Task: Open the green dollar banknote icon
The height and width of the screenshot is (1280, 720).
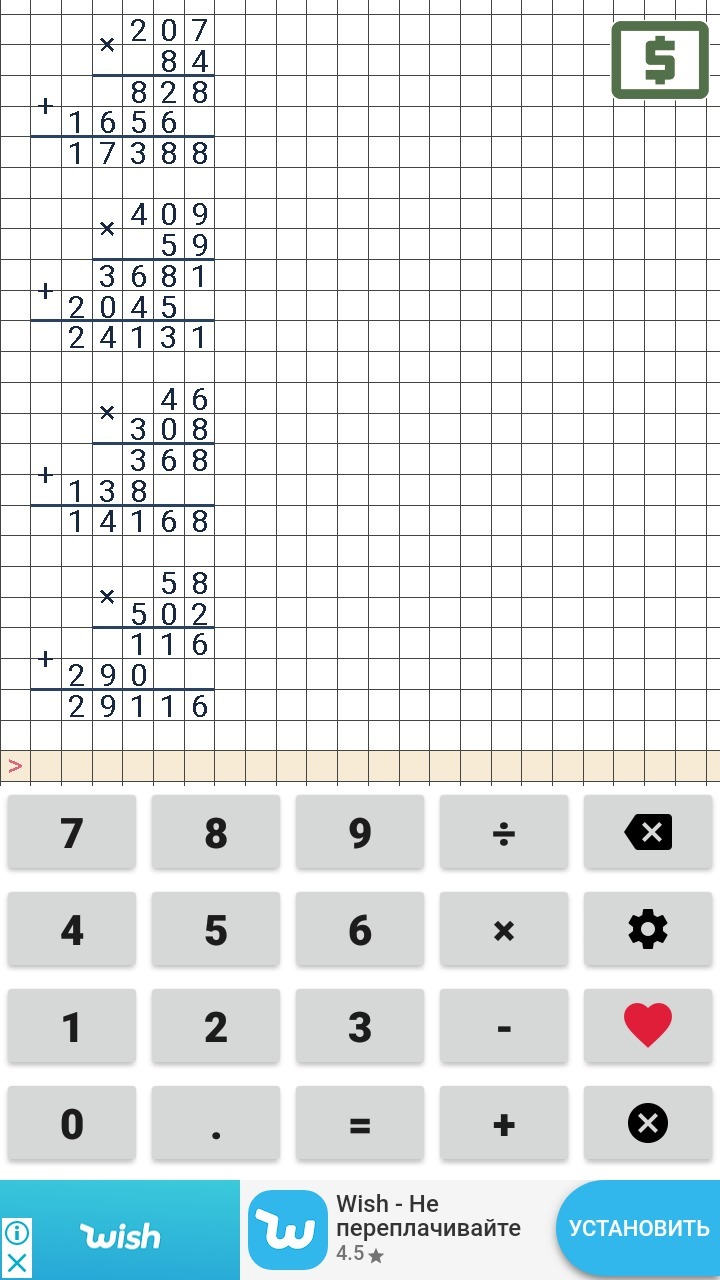Action: (660, 61)
